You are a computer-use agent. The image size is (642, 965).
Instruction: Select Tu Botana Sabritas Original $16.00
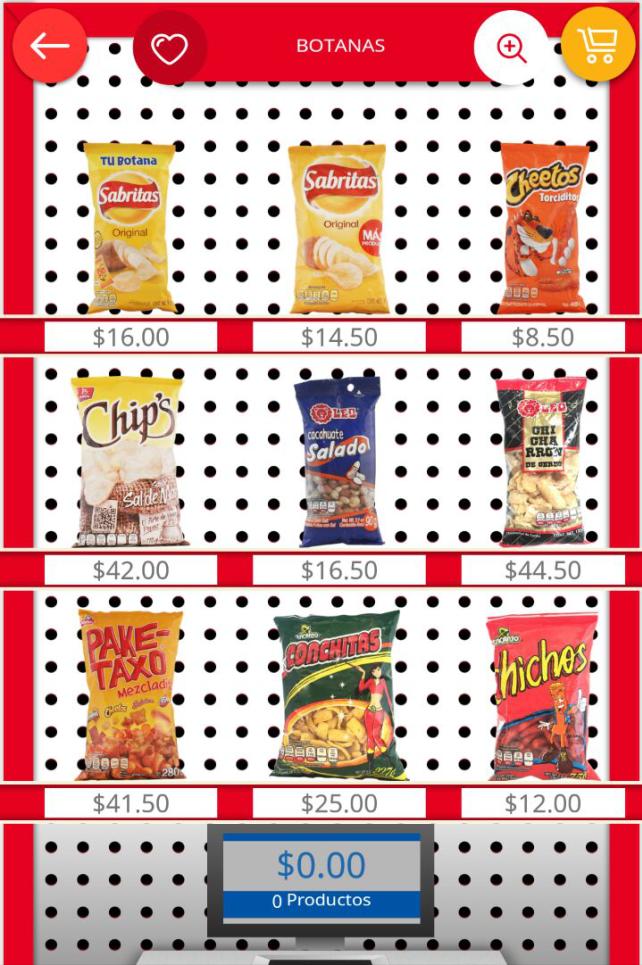pyautogui.click(x=130, y=228)
